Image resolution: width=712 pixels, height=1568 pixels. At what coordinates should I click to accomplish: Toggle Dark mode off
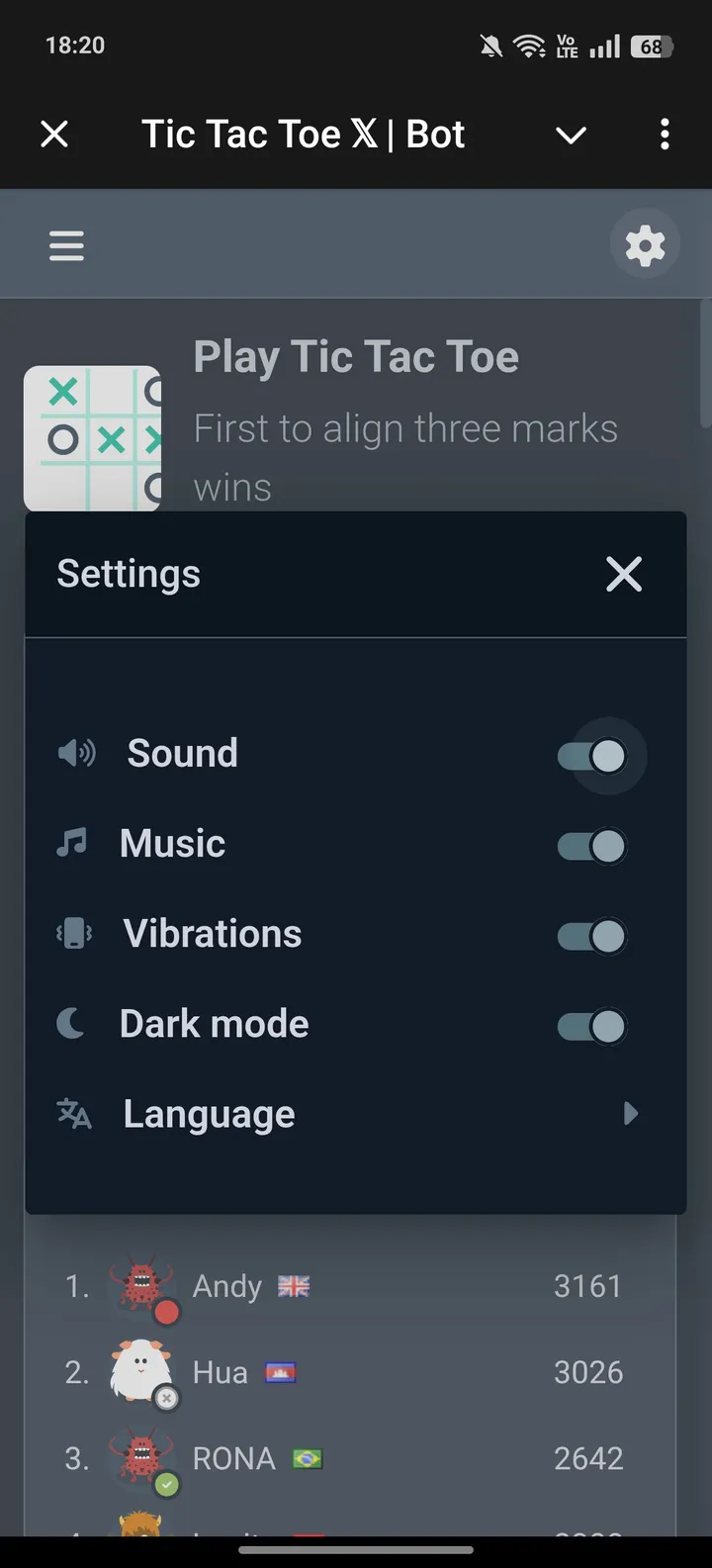click(592, 1027)
